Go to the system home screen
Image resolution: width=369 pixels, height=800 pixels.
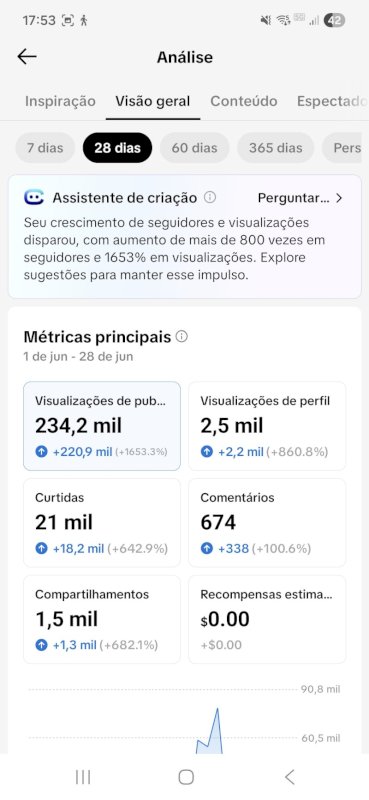(186, 777)
